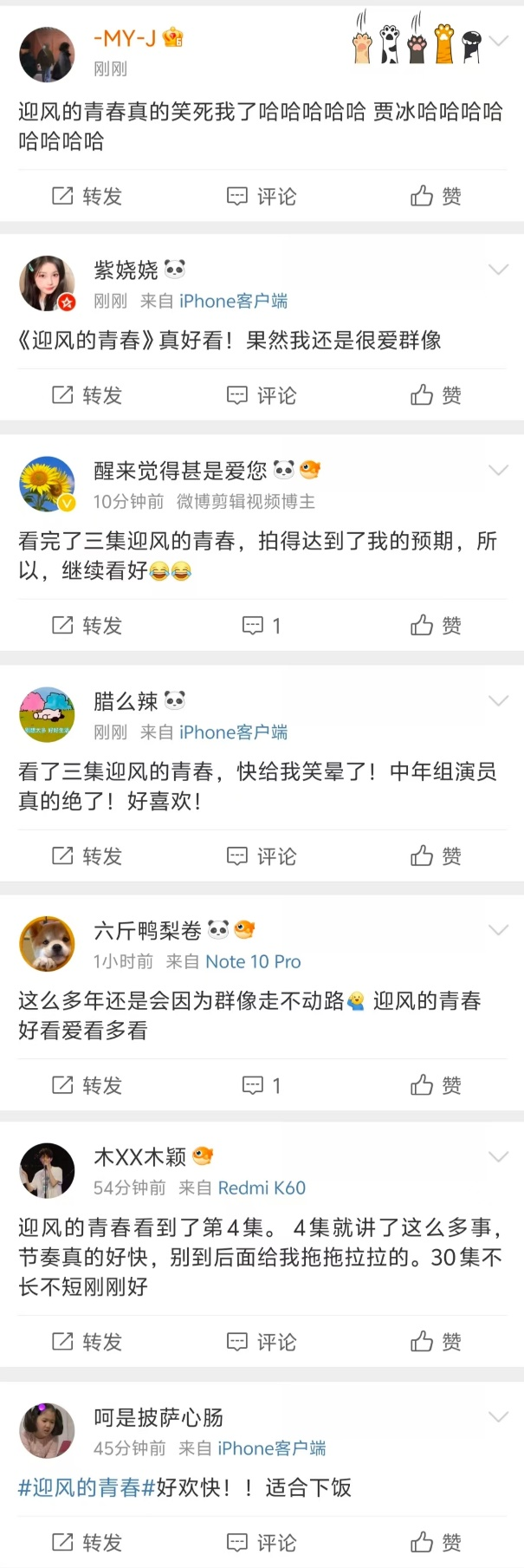The width and height of the screenshot is (524, 1568).
Task: Like 醒来觉得甚是爱您's post
Action: pyautogui.click(x=436, y=625)
